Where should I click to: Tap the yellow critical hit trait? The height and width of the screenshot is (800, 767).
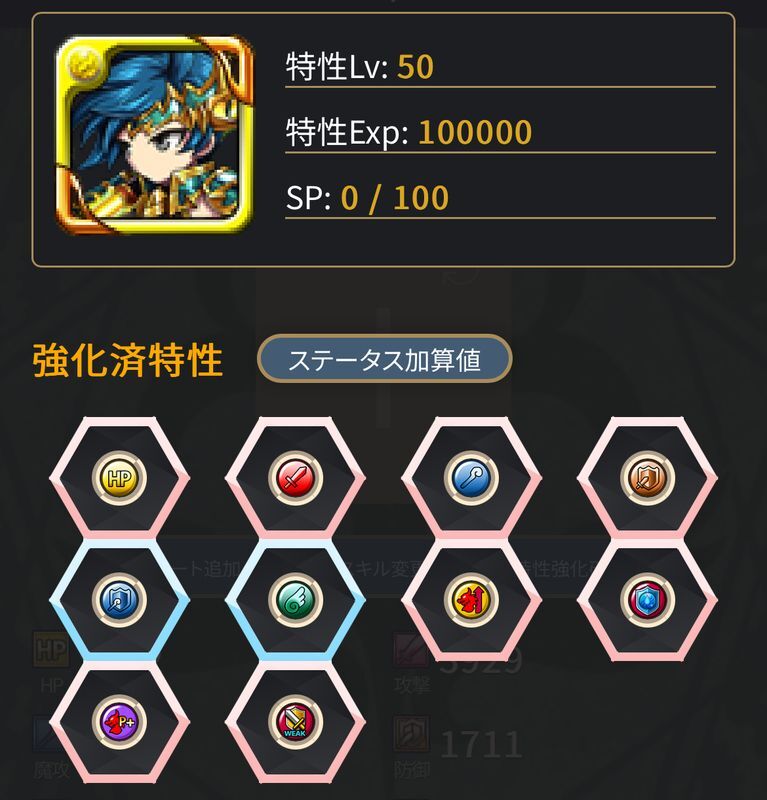[470, 598]
